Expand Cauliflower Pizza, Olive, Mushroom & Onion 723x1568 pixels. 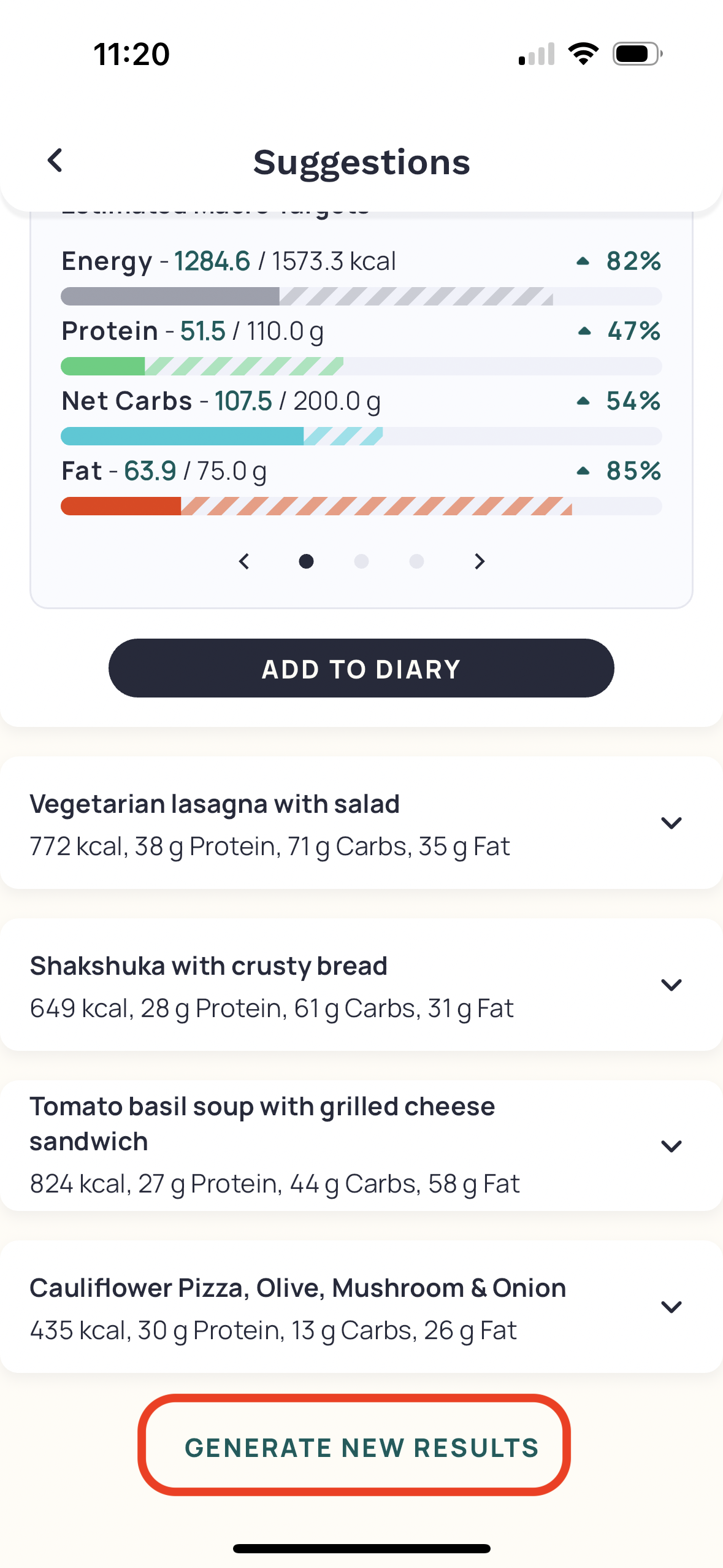tap(671, 1307)
